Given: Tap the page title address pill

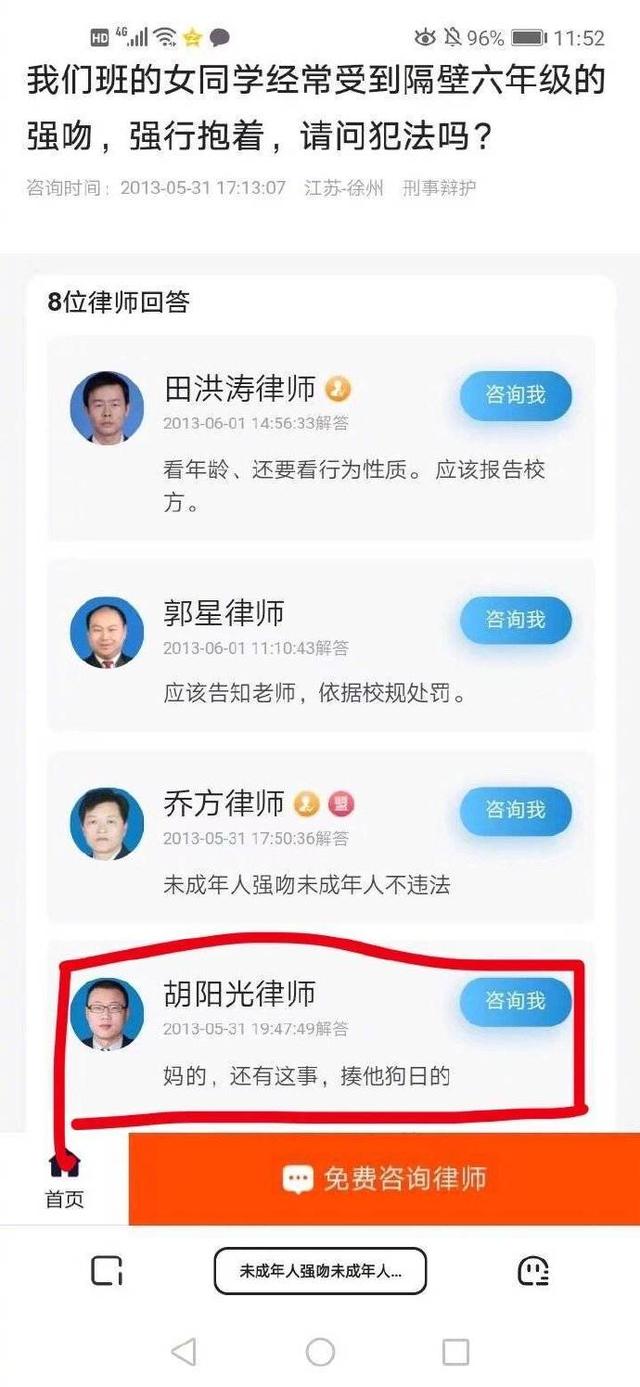Looking at the screenshot, I should click(x=320, y=1271).
